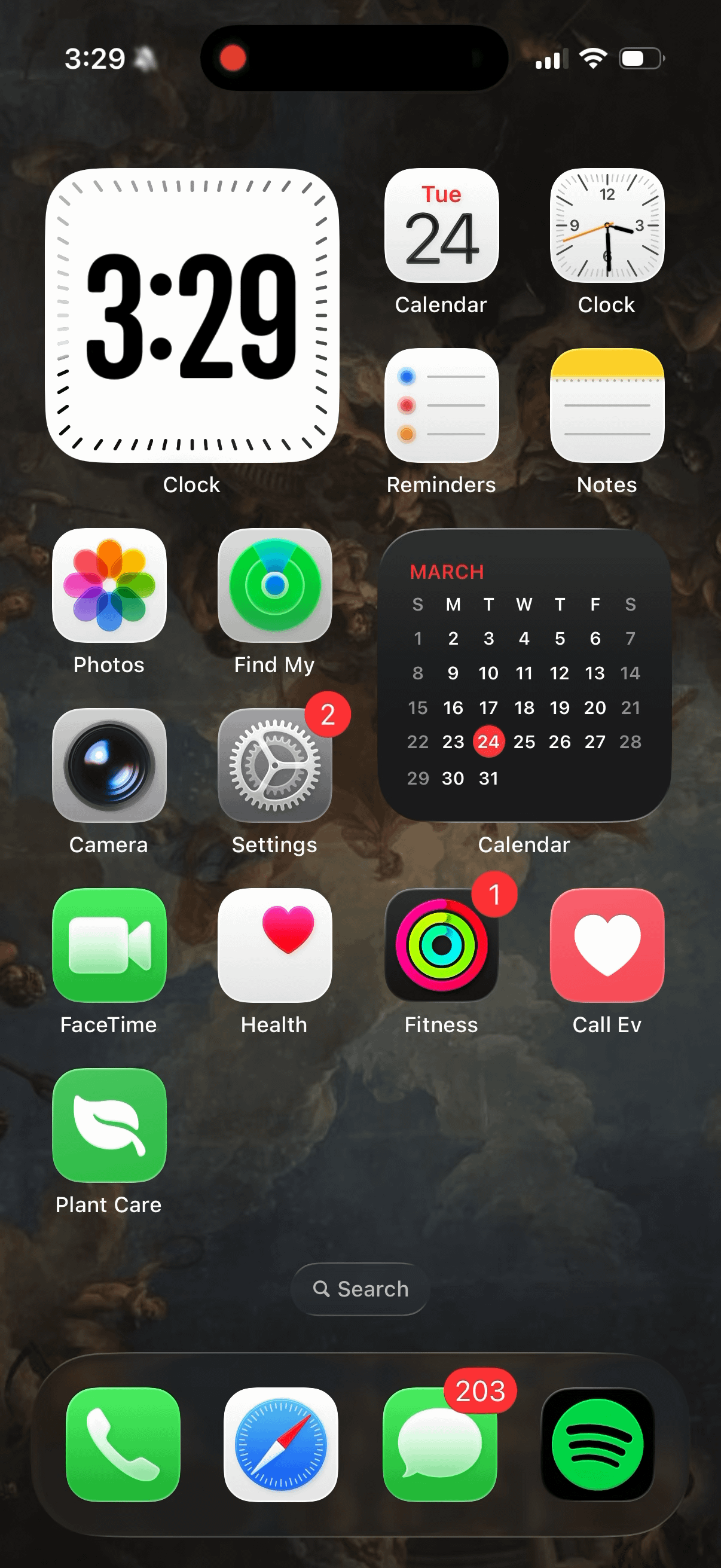Launch Find My
This screenshot has height=1568, width=721.
[274, 585]
